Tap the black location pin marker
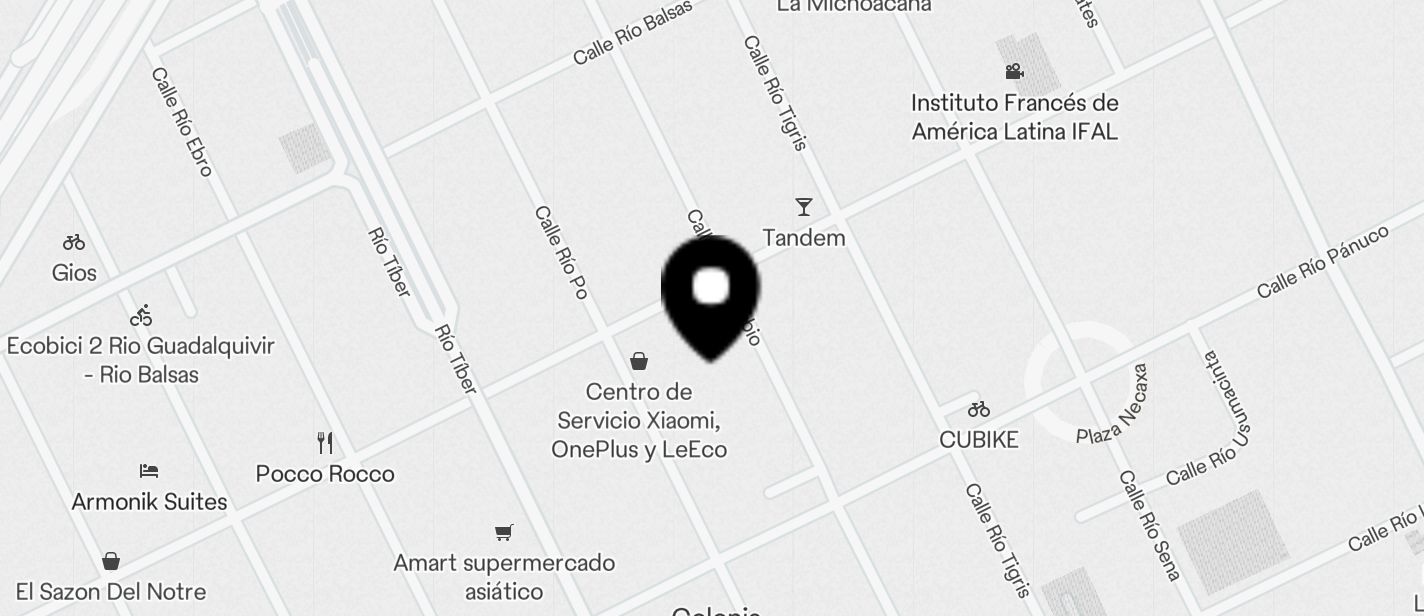The image size is (1424, 616). pos(710,293)
